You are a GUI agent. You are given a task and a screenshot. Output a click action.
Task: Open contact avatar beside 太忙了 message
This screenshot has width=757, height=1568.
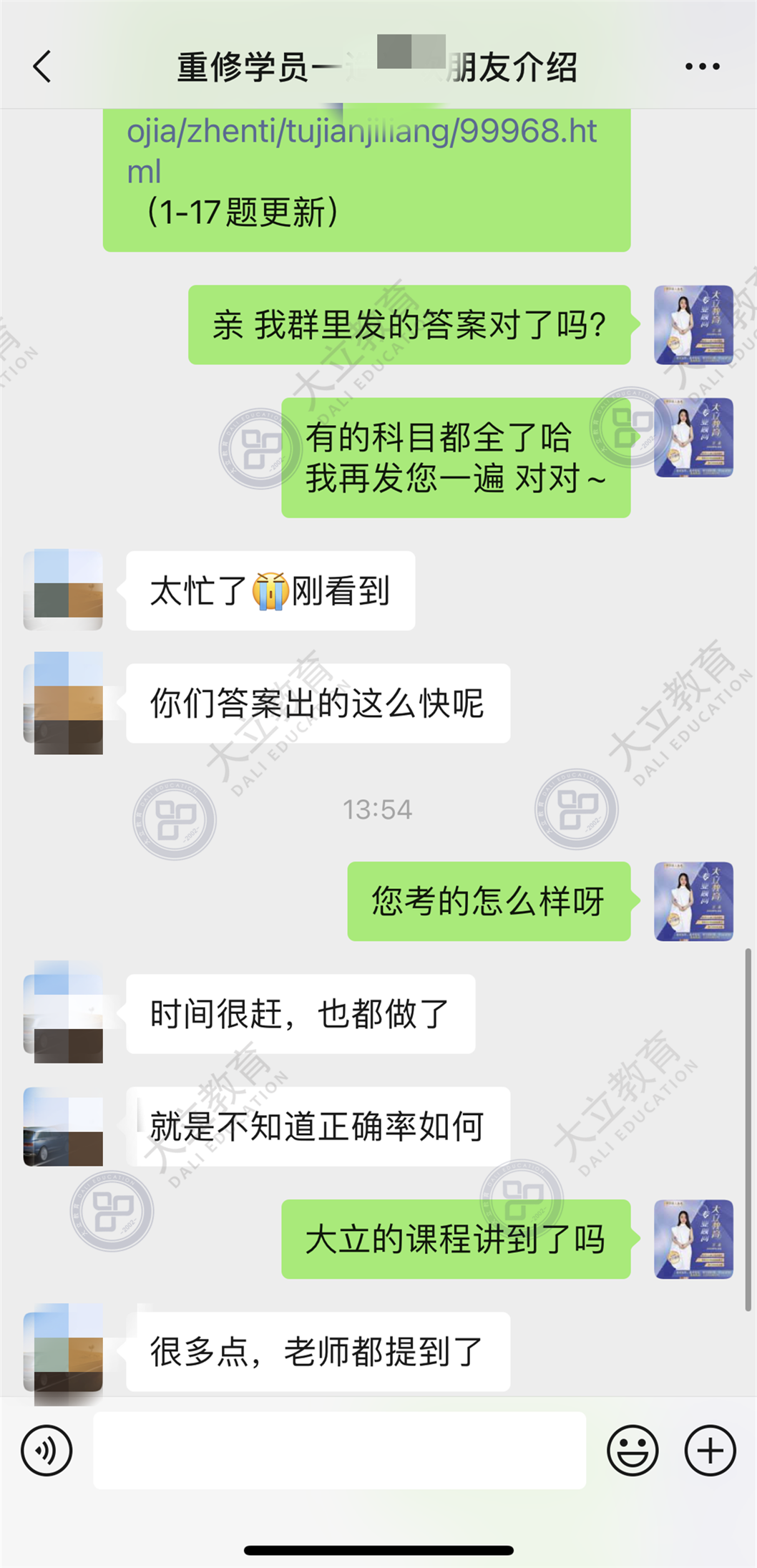pos(63,590)
